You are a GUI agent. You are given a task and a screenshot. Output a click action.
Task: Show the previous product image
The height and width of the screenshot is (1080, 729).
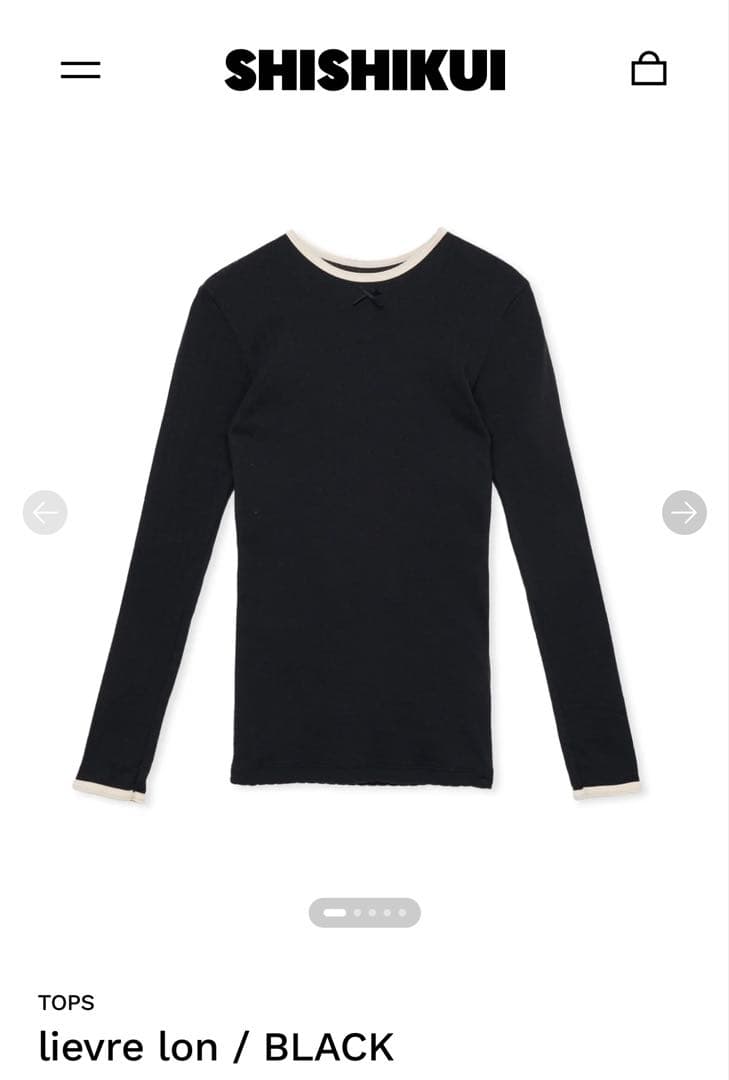(x=45, y=513)
